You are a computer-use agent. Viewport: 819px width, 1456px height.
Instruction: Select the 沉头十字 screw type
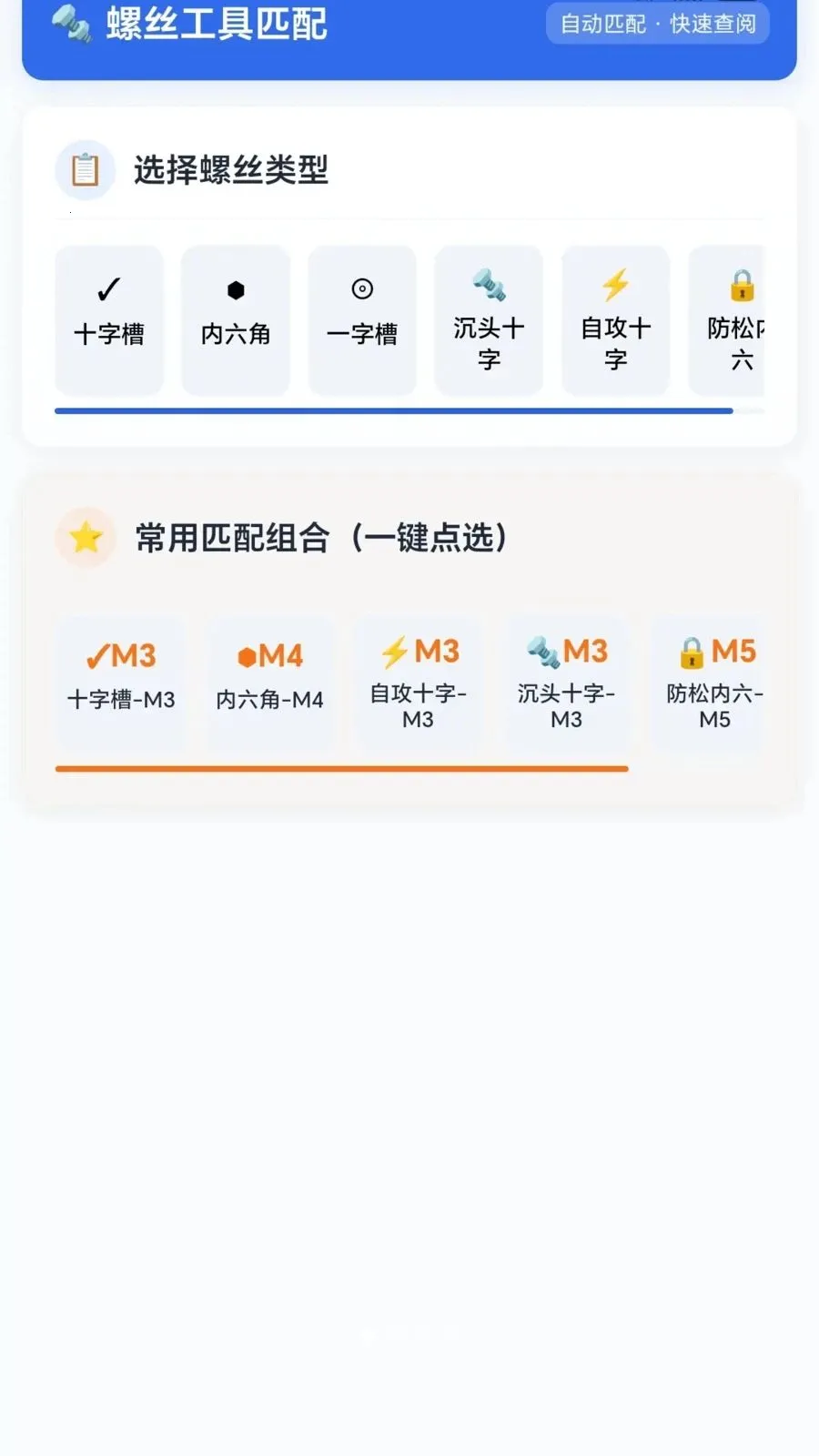(x=489, y=320)
